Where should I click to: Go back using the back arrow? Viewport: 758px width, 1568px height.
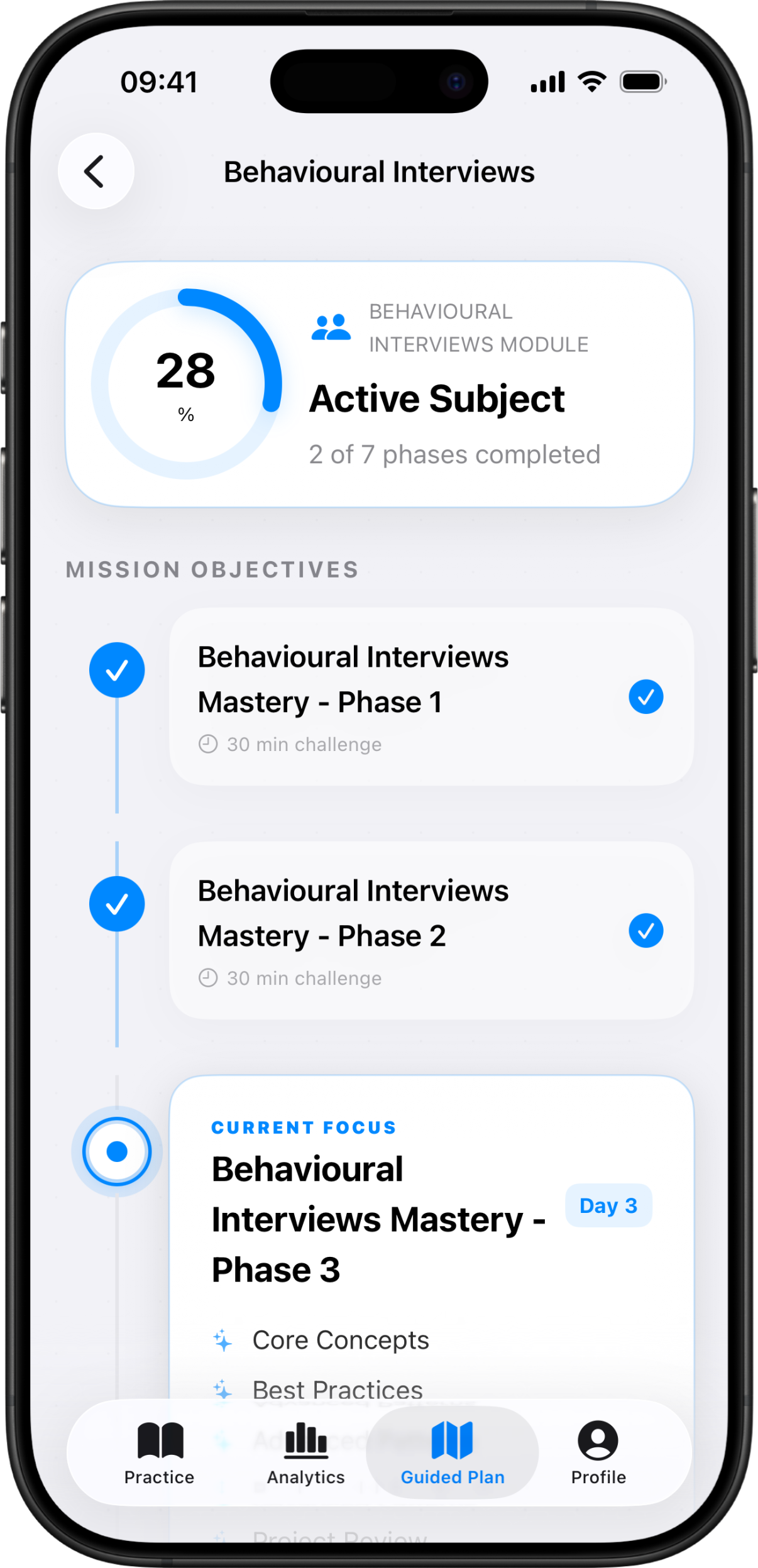(96, 171)
